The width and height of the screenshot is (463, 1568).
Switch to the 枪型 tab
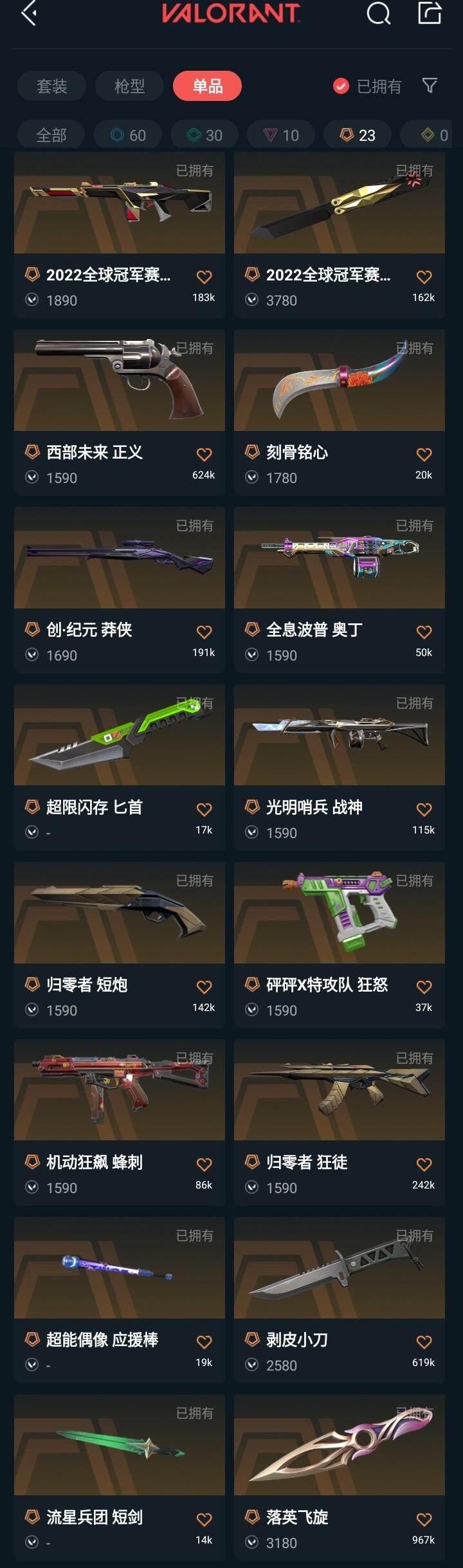coord(129,86)
